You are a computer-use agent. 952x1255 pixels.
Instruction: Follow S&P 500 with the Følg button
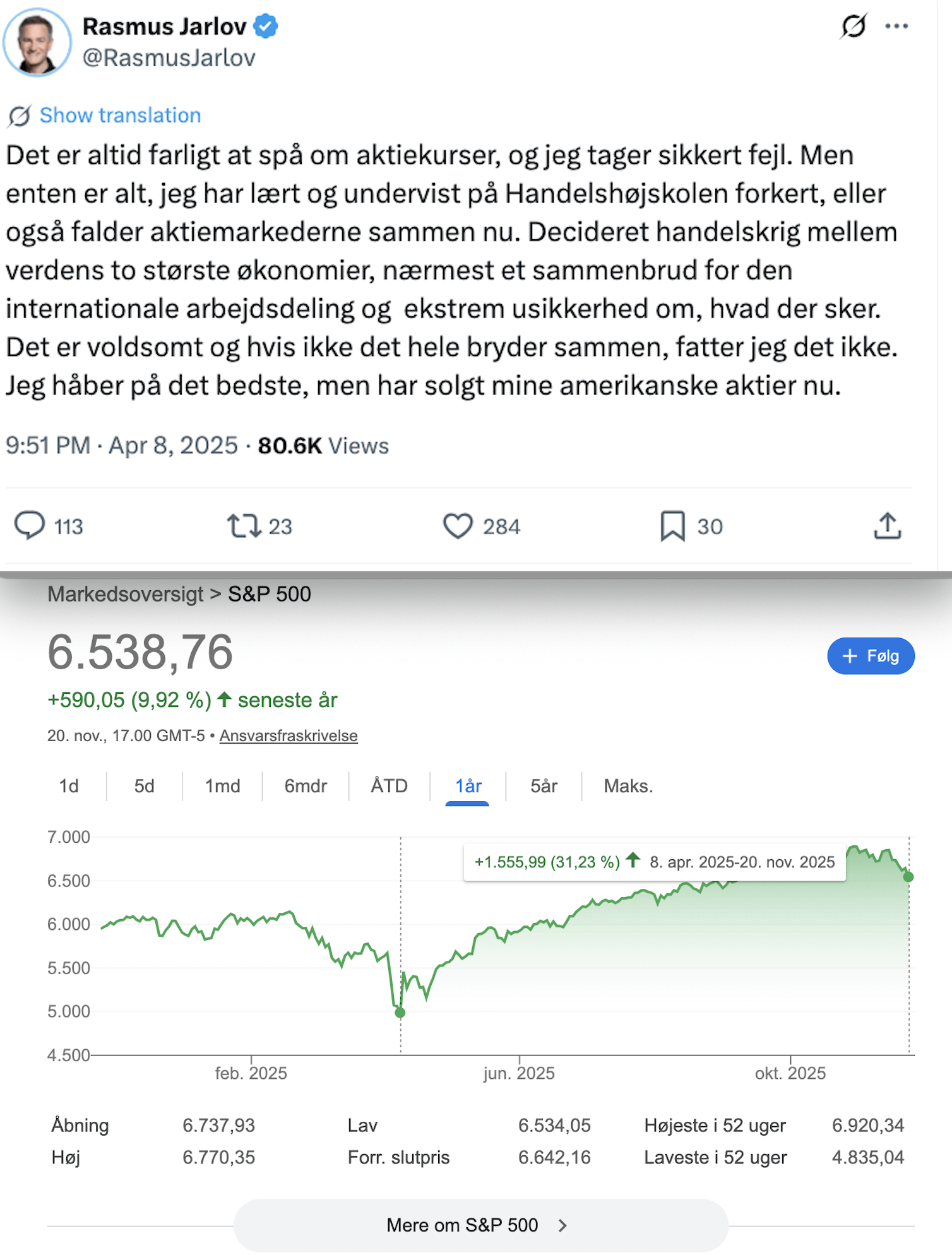click(871, 656)
